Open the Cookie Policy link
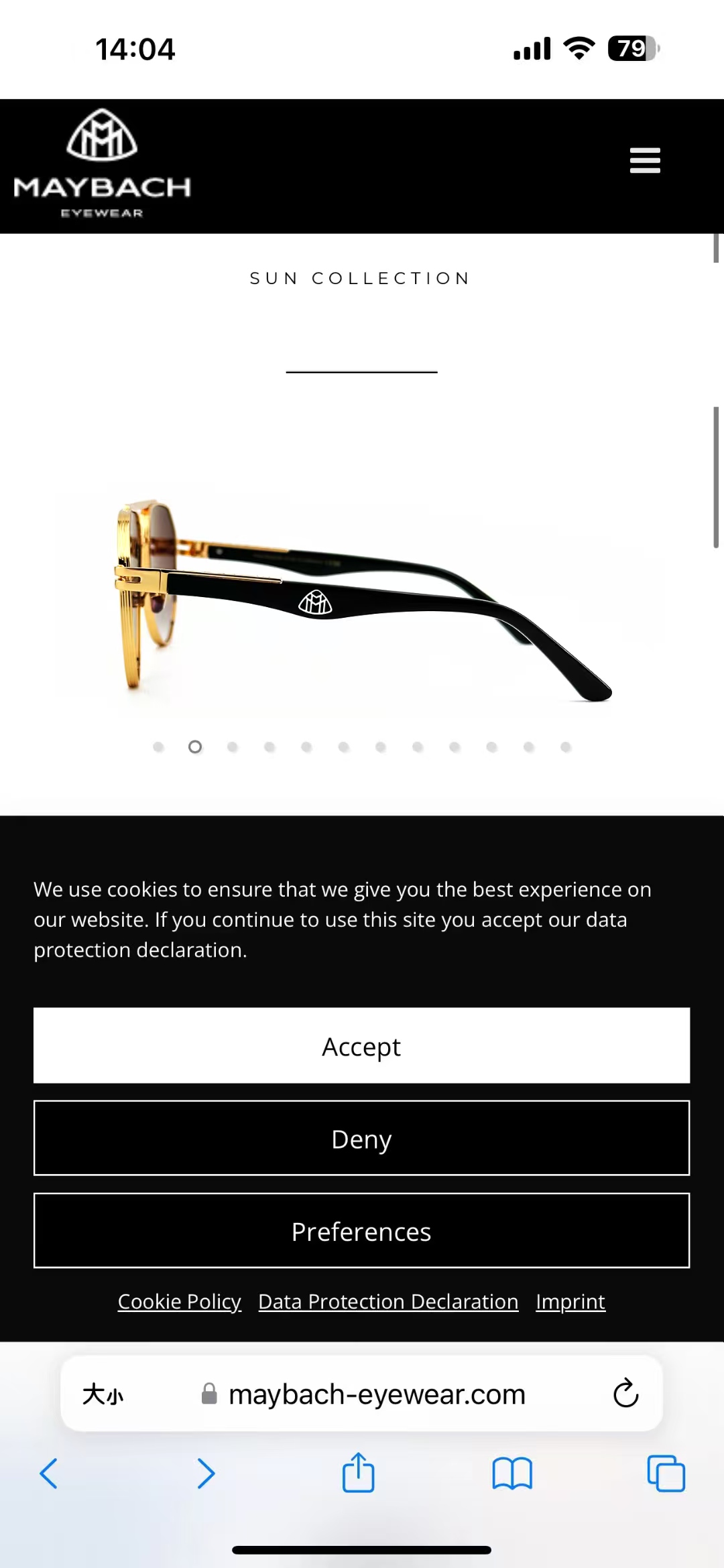724x1568 pixels. pos(179,1301)
